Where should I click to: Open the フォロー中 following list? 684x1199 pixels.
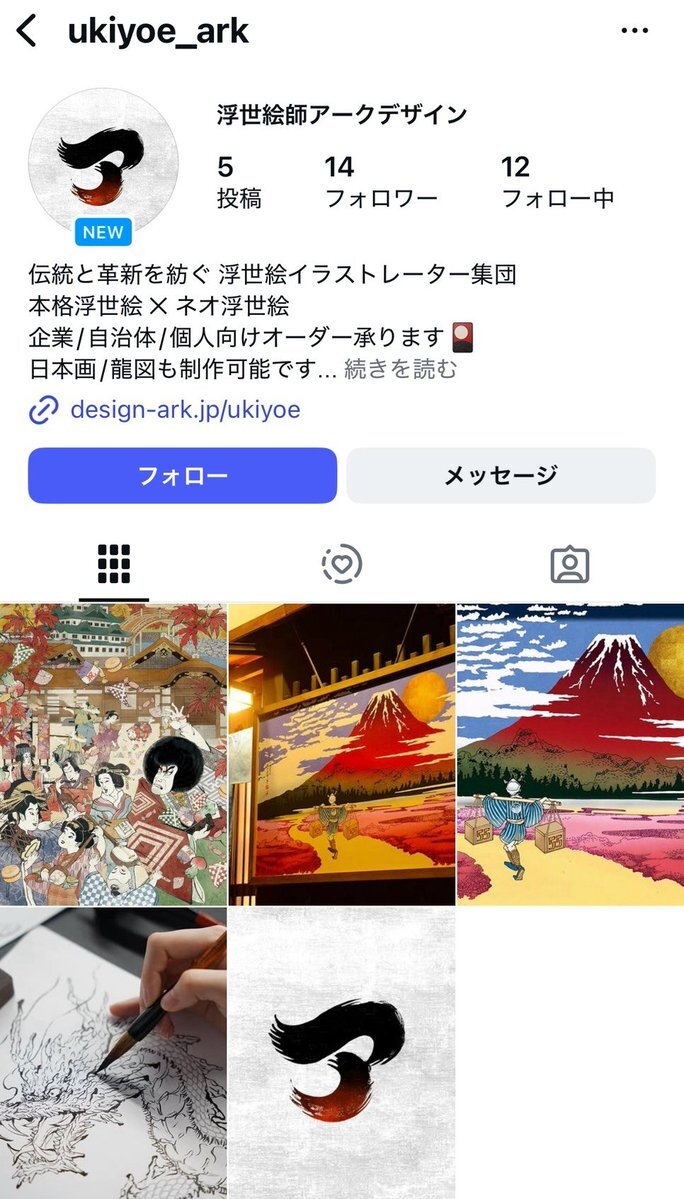point(557,182)
